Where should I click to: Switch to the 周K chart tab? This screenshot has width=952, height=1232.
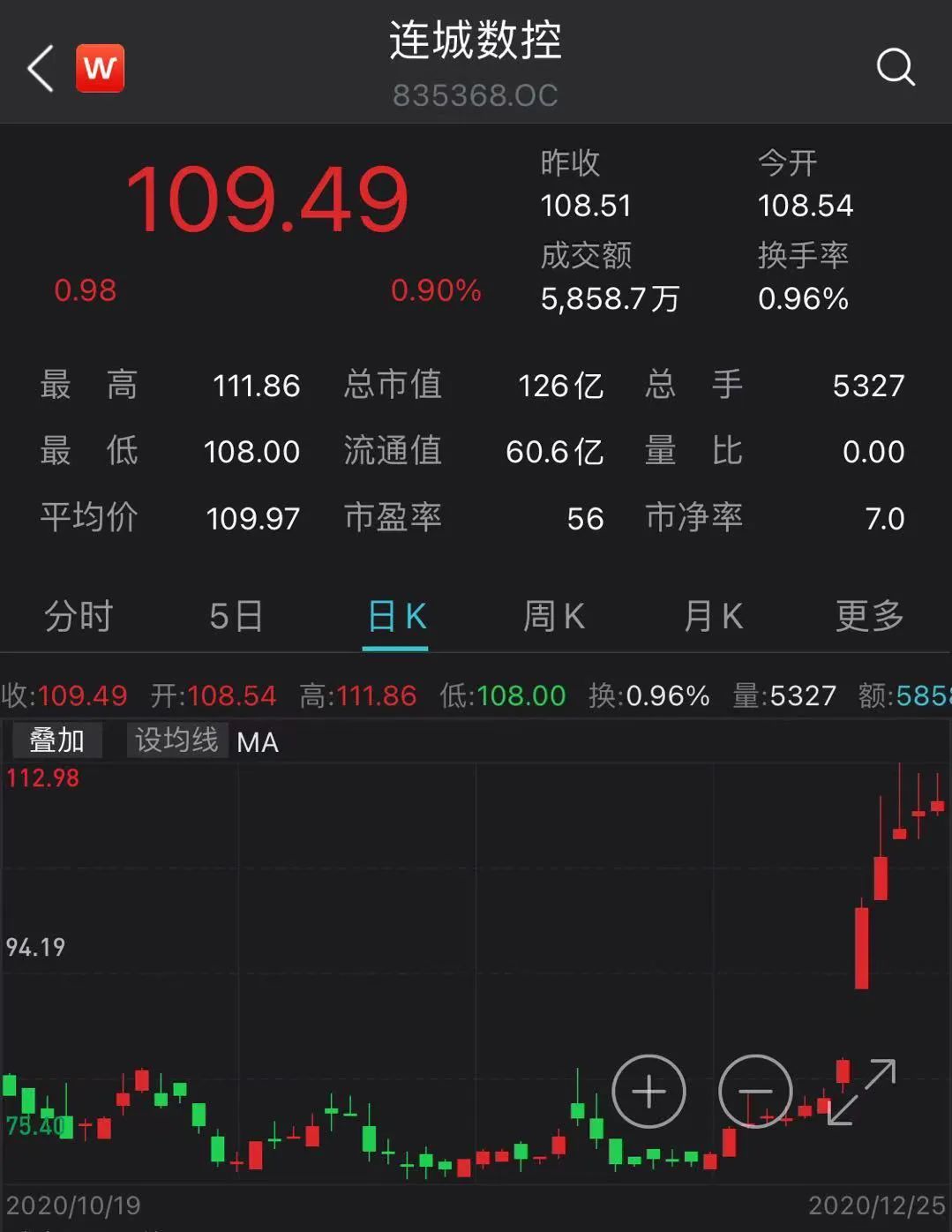point(553,616)
